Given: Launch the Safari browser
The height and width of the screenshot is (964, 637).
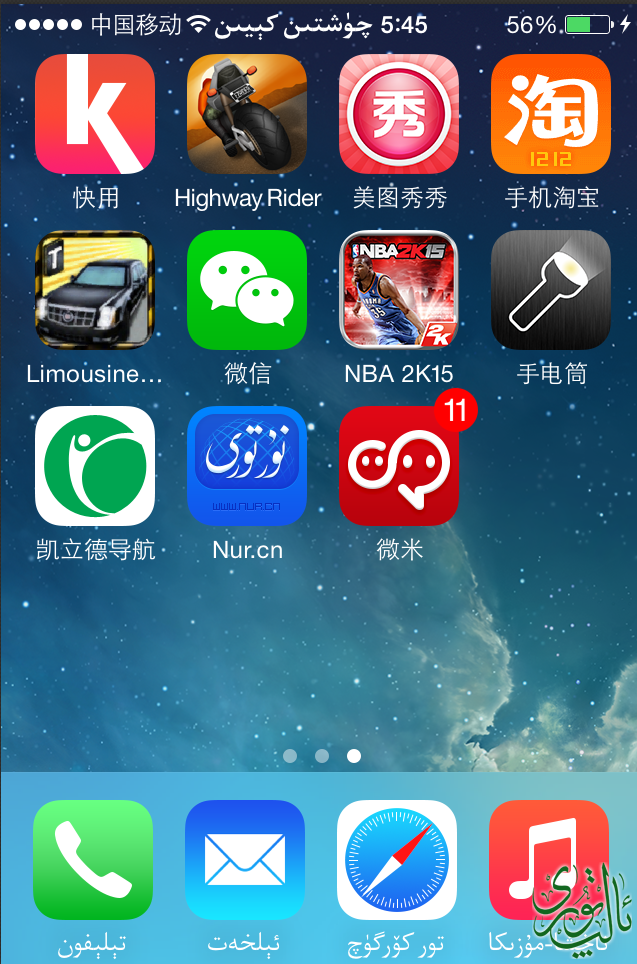Looking at the screenshot, I should pos(397,860).
